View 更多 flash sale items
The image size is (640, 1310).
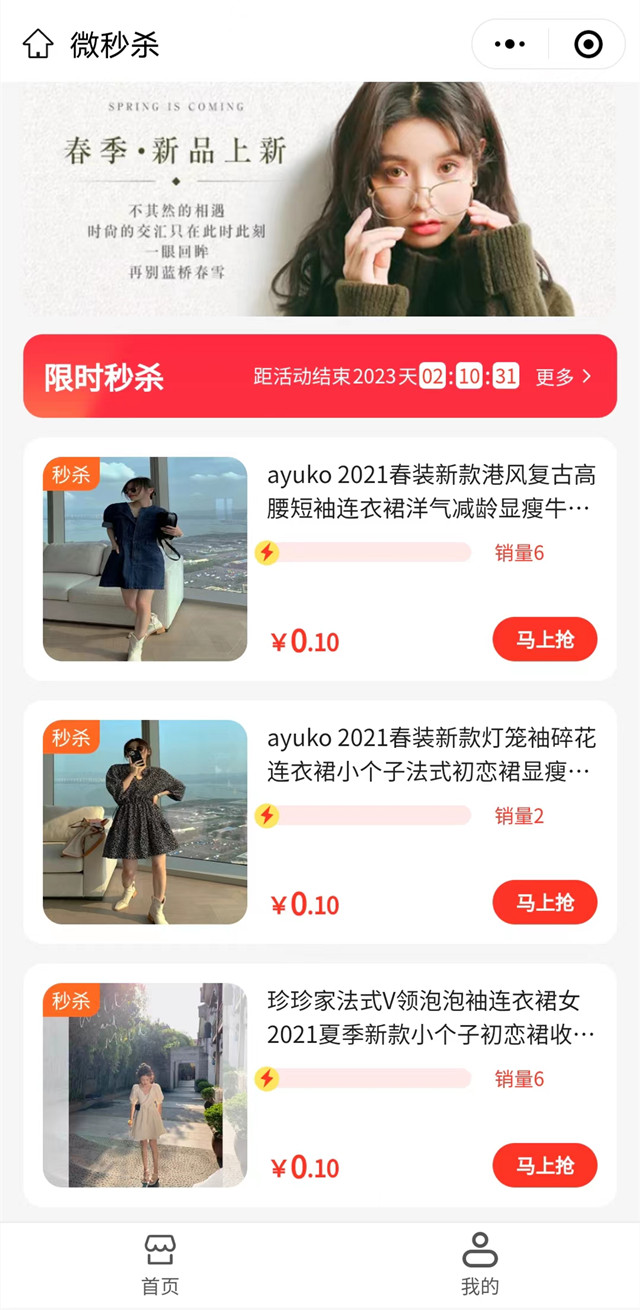564,377
